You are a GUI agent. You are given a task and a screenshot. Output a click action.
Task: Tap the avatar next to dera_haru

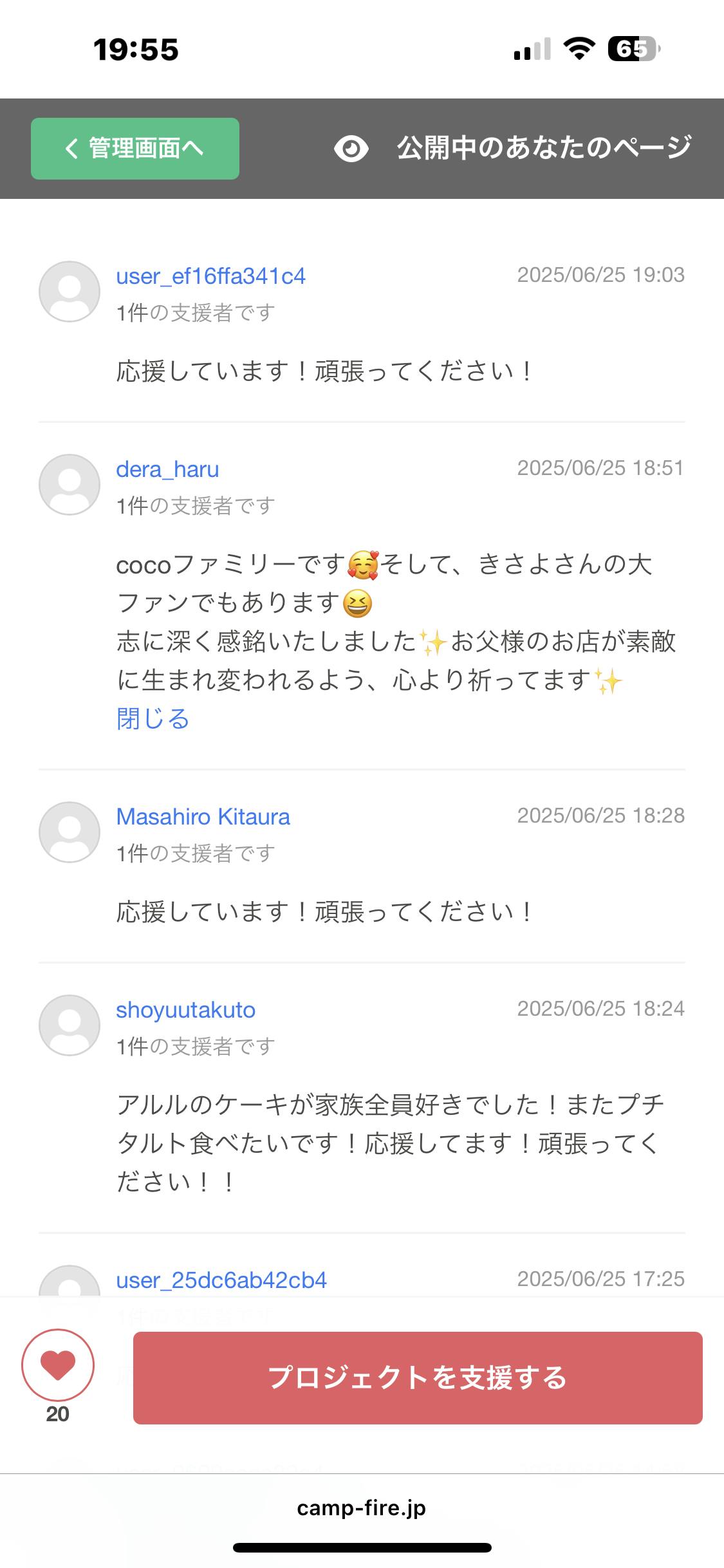point(70,485)
